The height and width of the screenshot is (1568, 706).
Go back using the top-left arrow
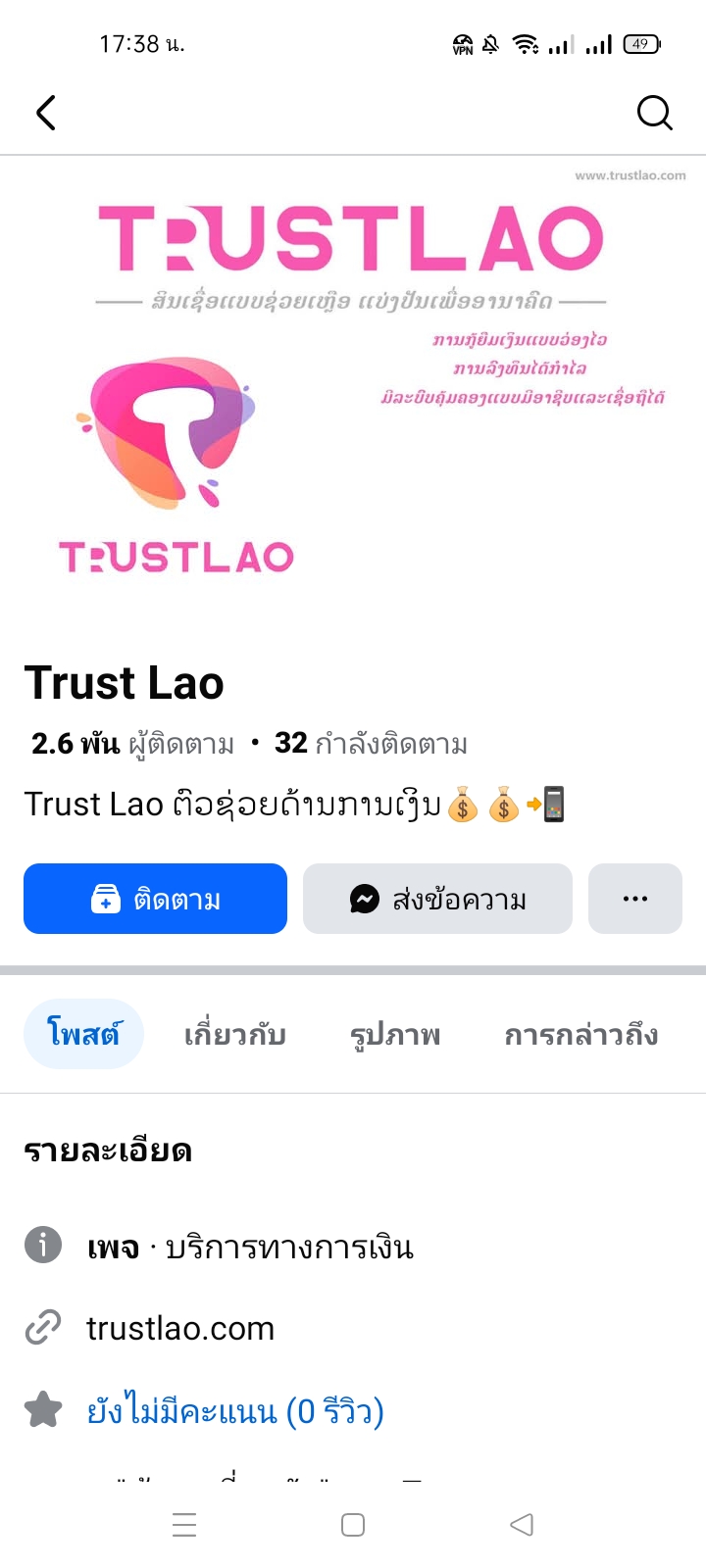click(46, 113)
